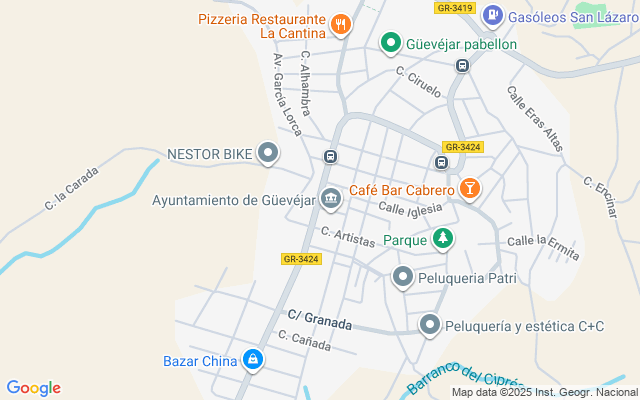This screenshot has height=400, width=640.
Task: Open the Google logo link
Action: 33,388
